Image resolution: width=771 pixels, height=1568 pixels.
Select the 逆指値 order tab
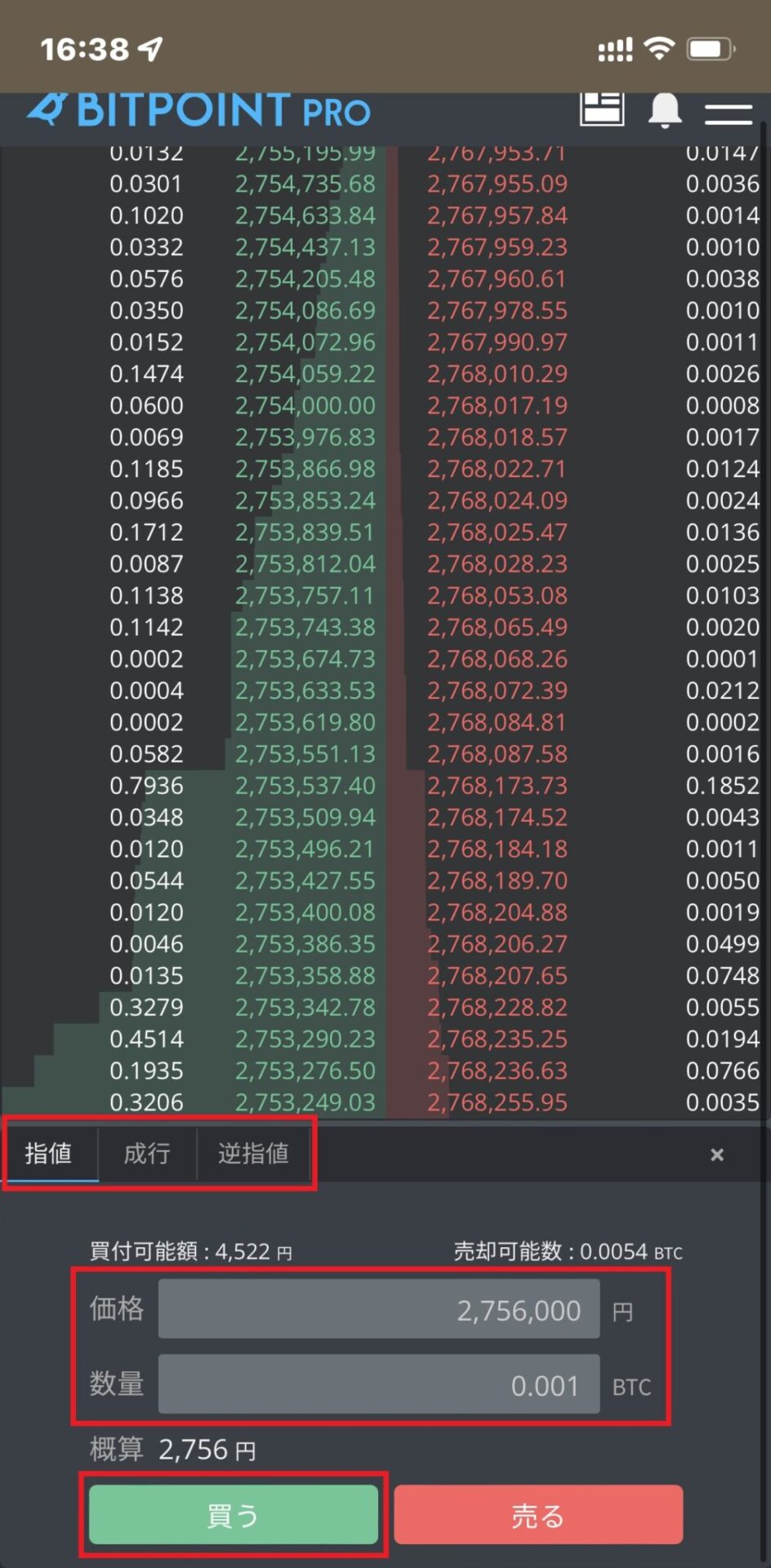point(253,1153)
